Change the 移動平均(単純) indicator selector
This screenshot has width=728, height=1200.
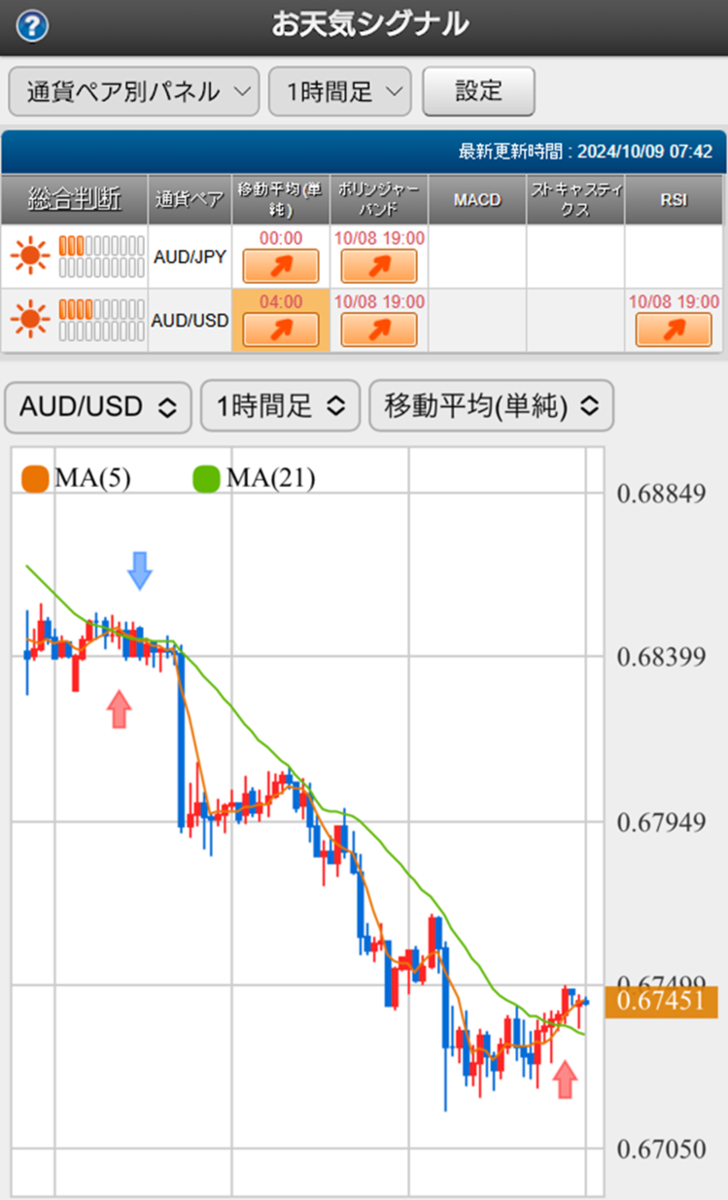491,406
